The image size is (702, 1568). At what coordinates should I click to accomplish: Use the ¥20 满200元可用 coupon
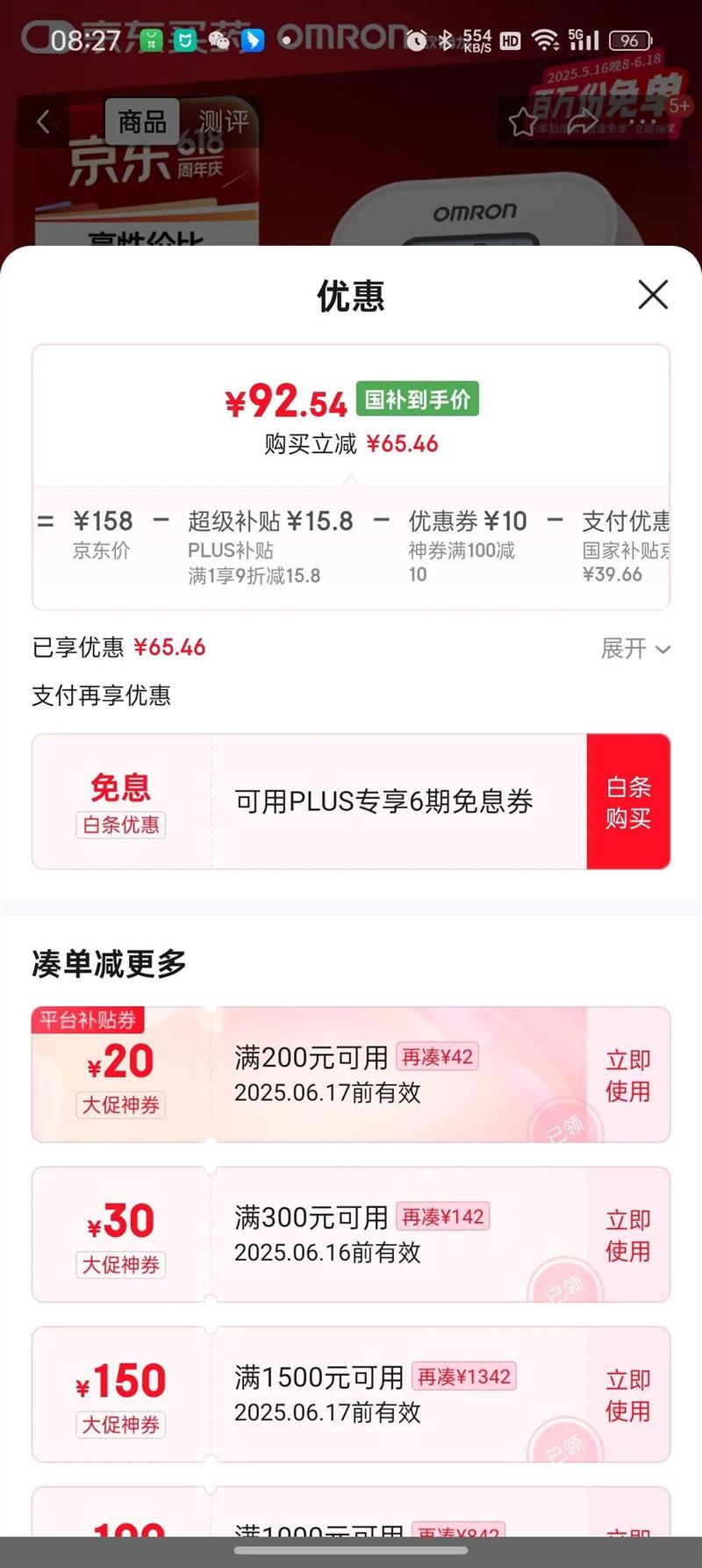pyautogui.click(x=628, y=1075)
